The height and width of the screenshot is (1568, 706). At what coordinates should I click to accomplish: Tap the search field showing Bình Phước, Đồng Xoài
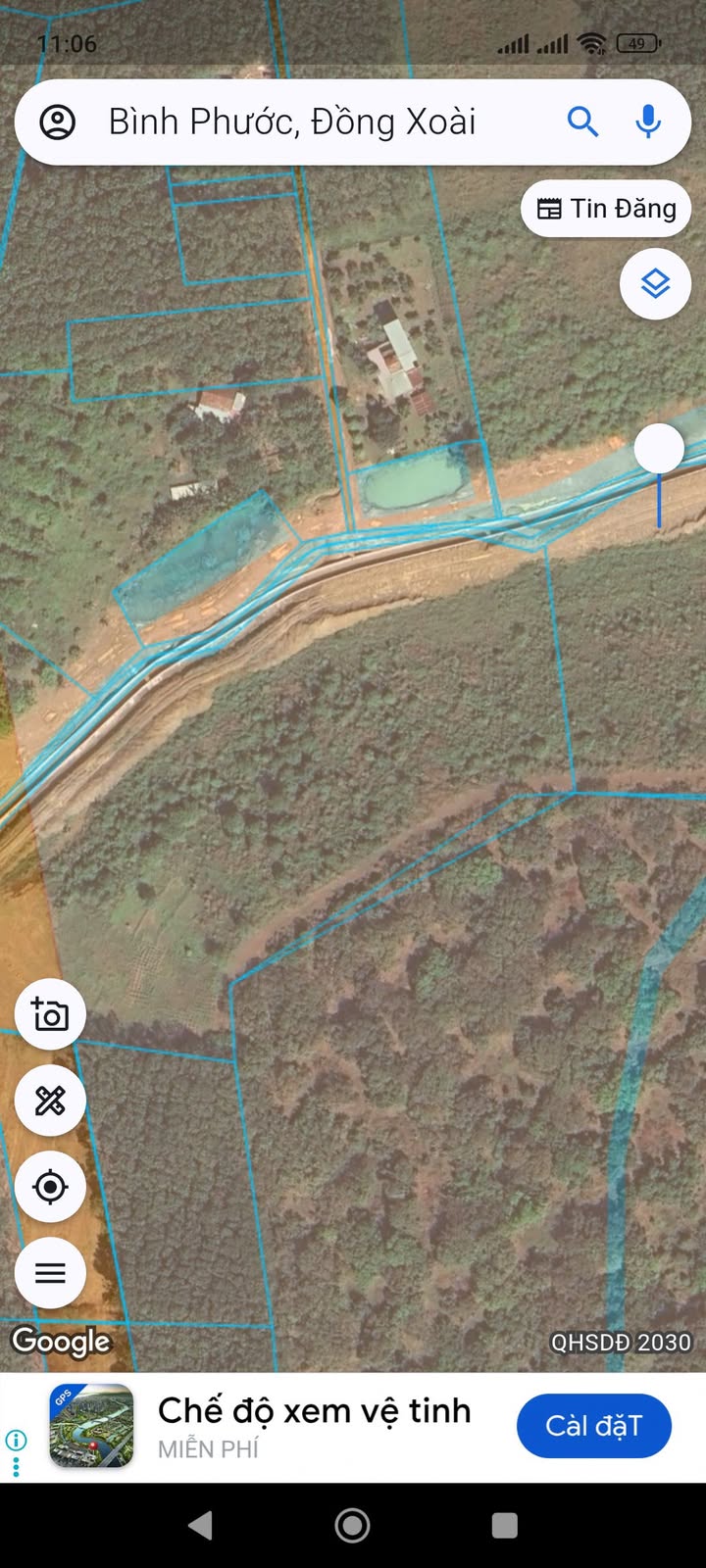(x=292, y=122)
